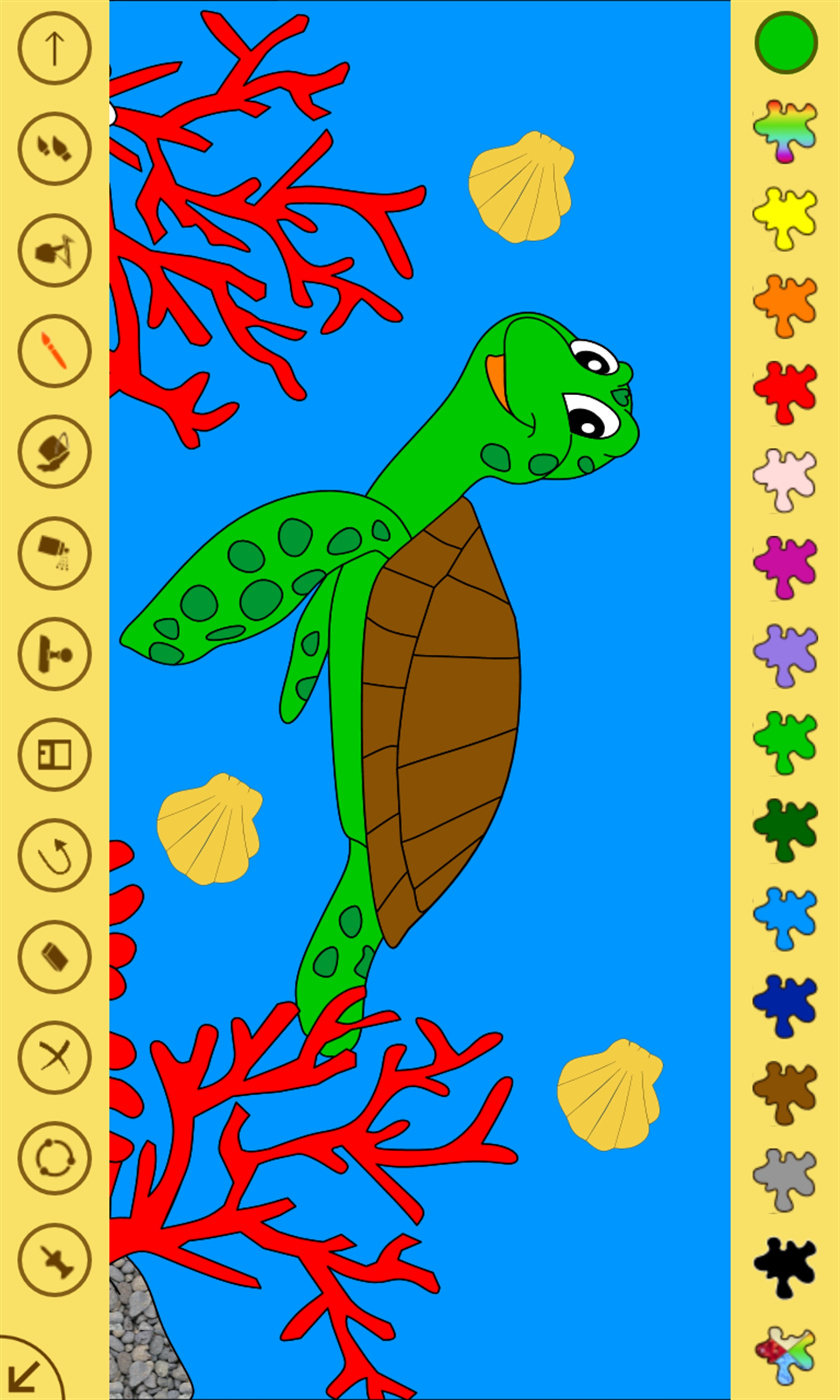This screenshot has width=840, height=1400.
Task: Pick the rainbow color splat
Action: point(785,131)
